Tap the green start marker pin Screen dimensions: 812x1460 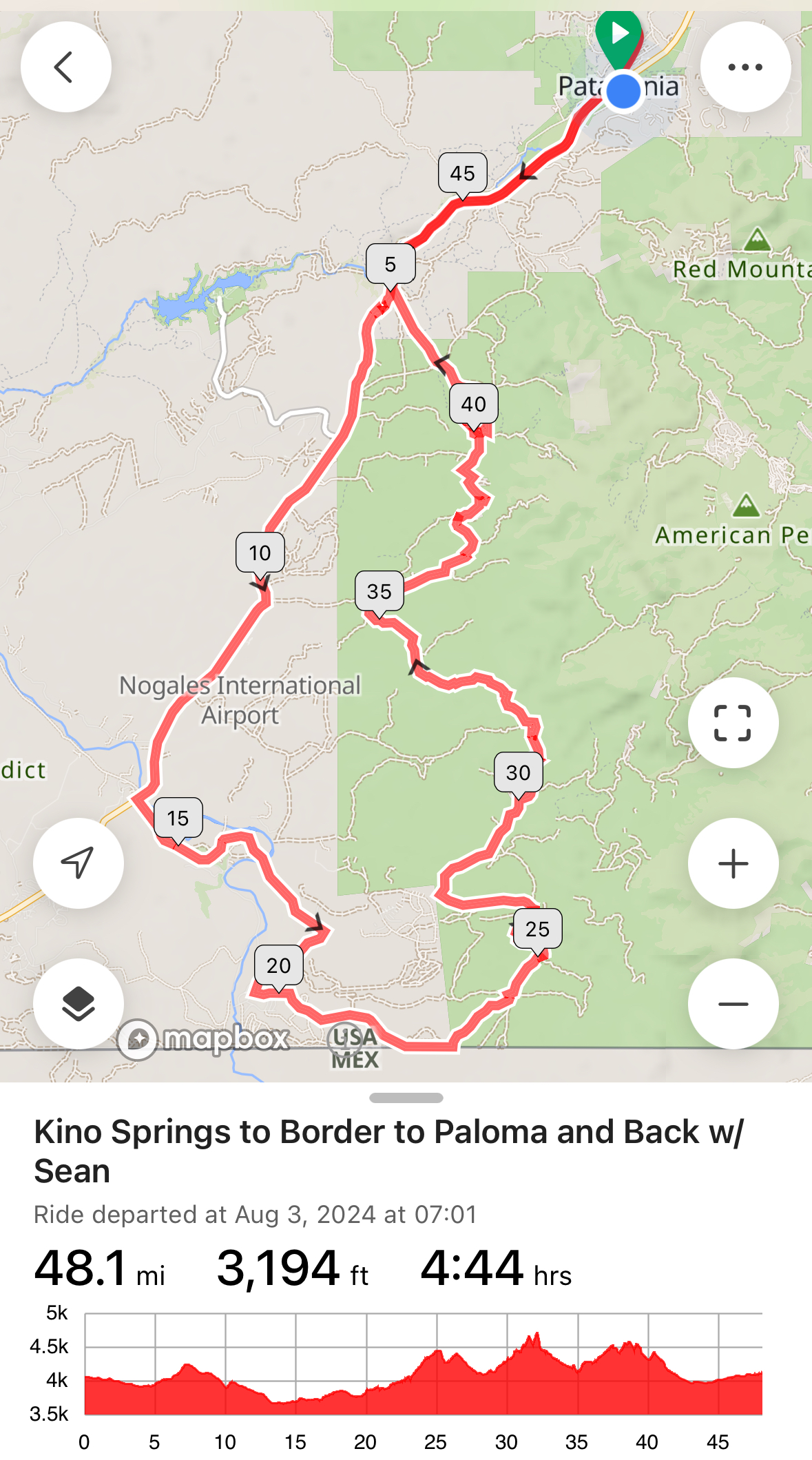click(618, 36)
